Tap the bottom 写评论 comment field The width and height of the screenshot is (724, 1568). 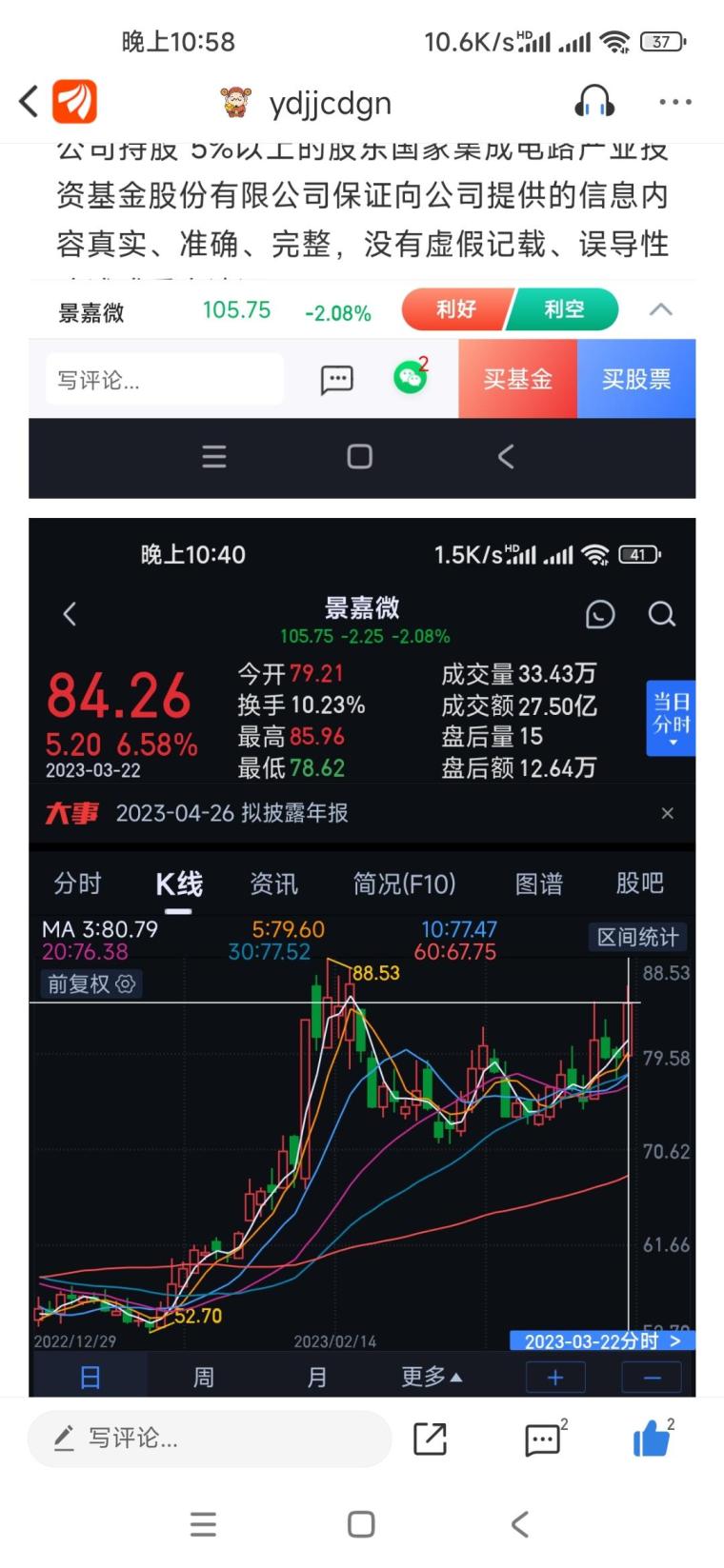tap(210, 1438)
